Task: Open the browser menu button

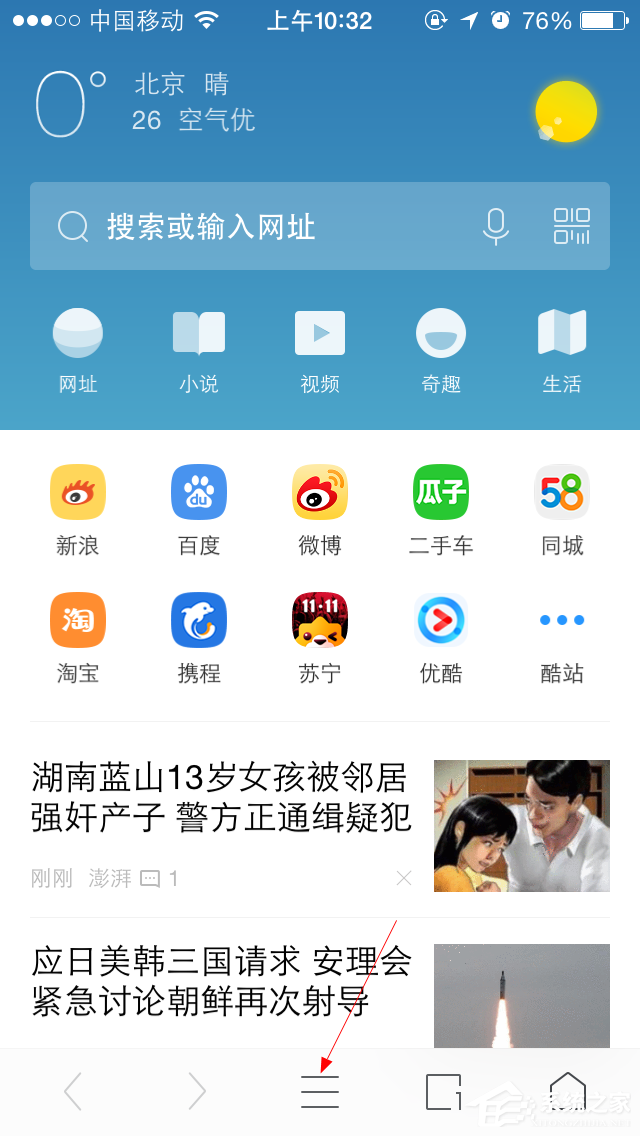Action: pos(320,1092)
